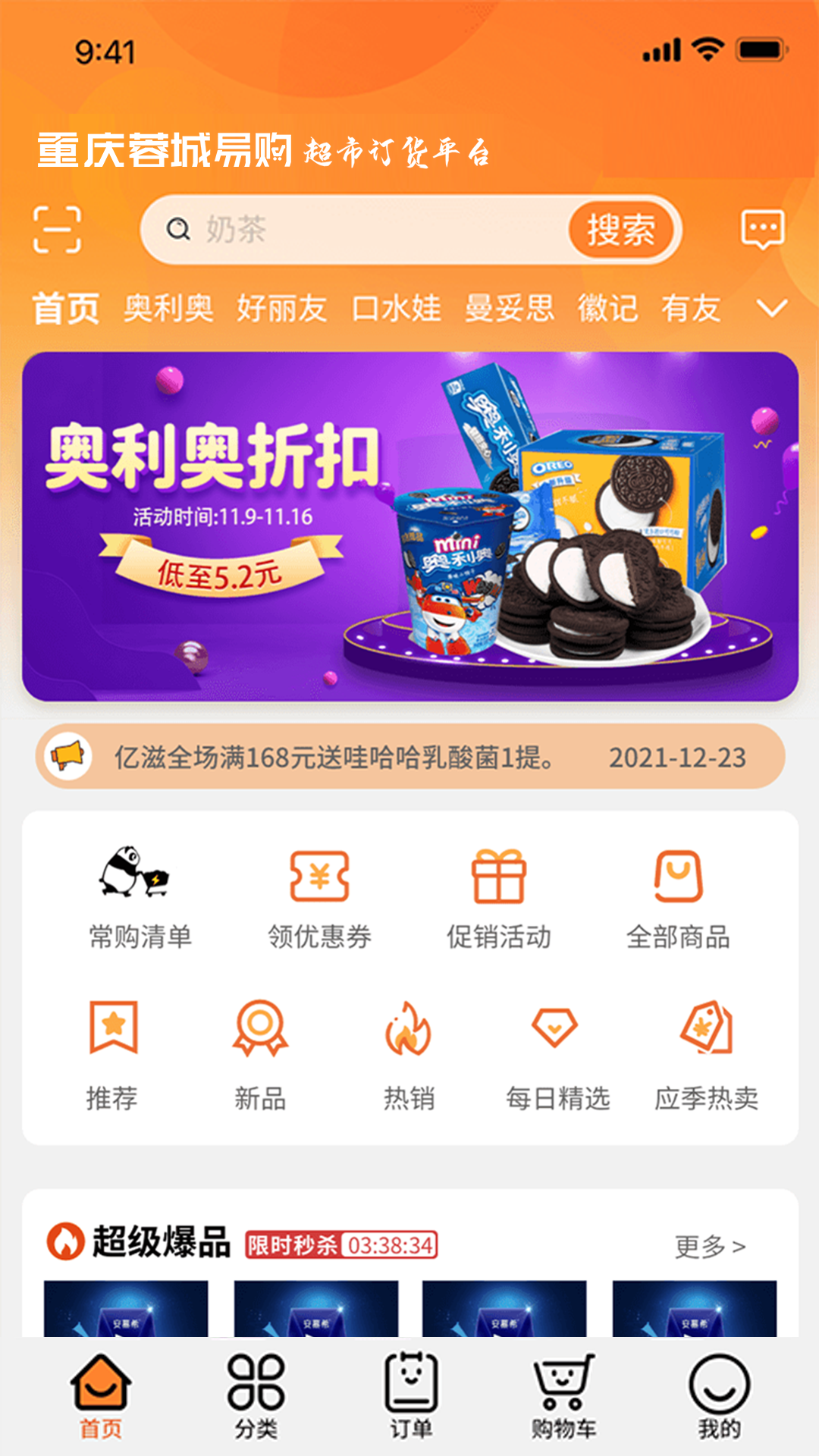Tap the 搜索 search button
819x1456 pixels.
(622, 229)
